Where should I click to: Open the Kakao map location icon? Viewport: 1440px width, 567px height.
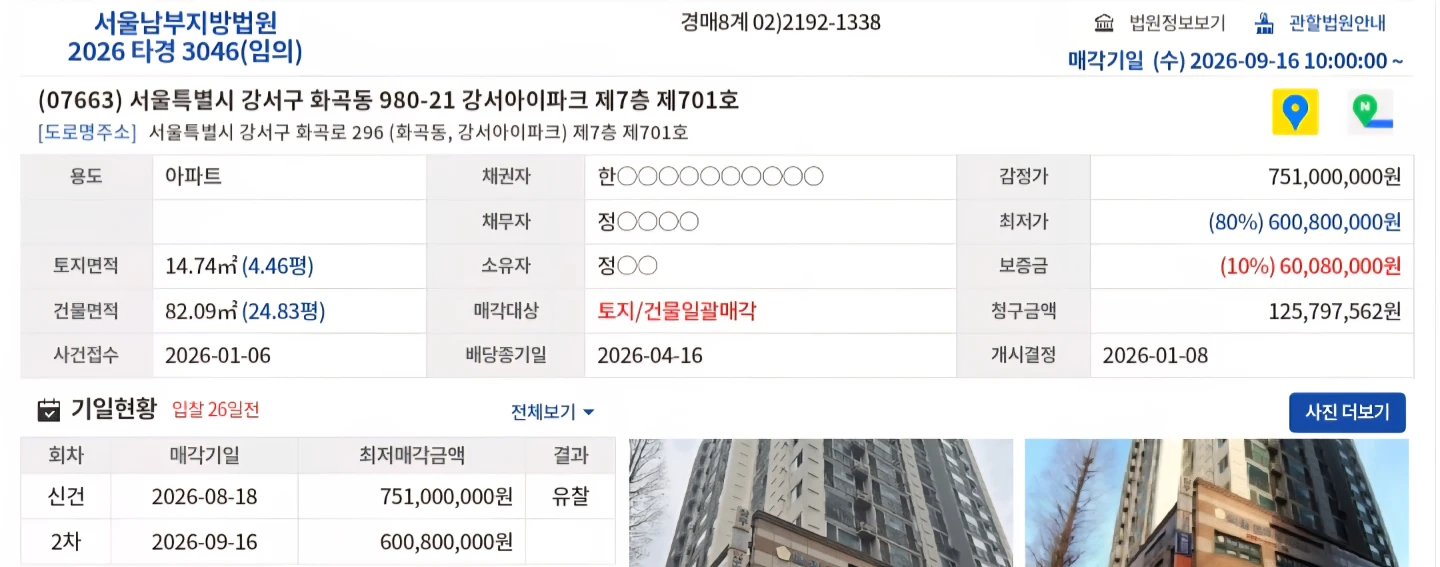1295,111
